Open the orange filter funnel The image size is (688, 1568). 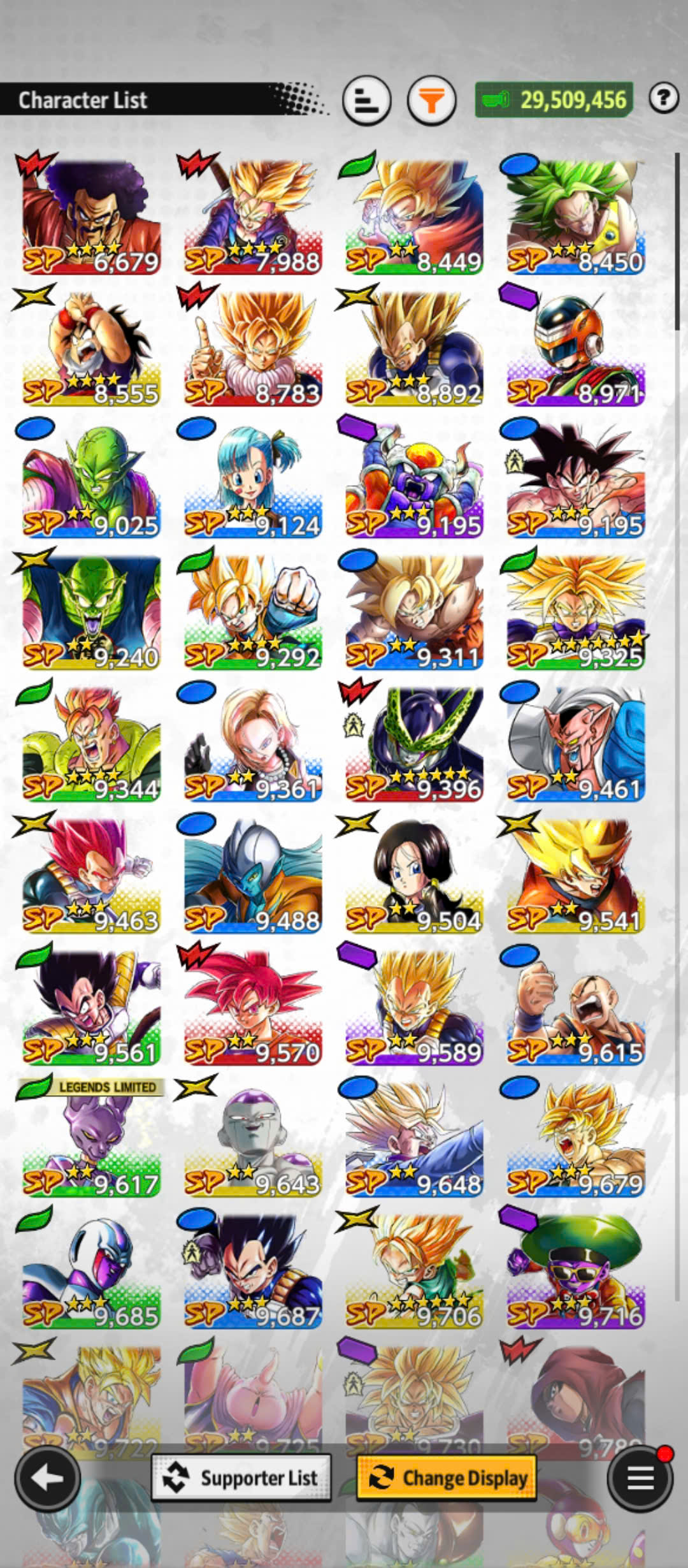(x=432, y=100)
